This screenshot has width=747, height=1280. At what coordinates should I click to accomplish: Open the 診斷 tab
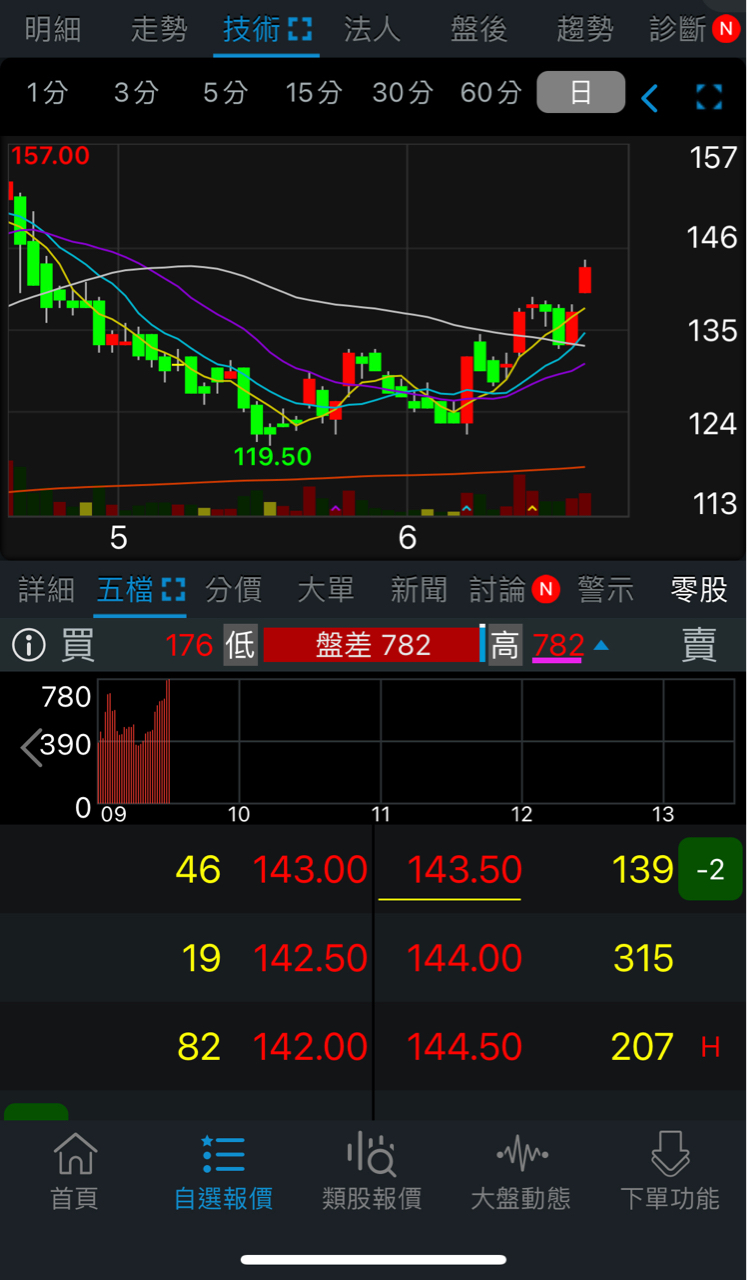[680, 30]
